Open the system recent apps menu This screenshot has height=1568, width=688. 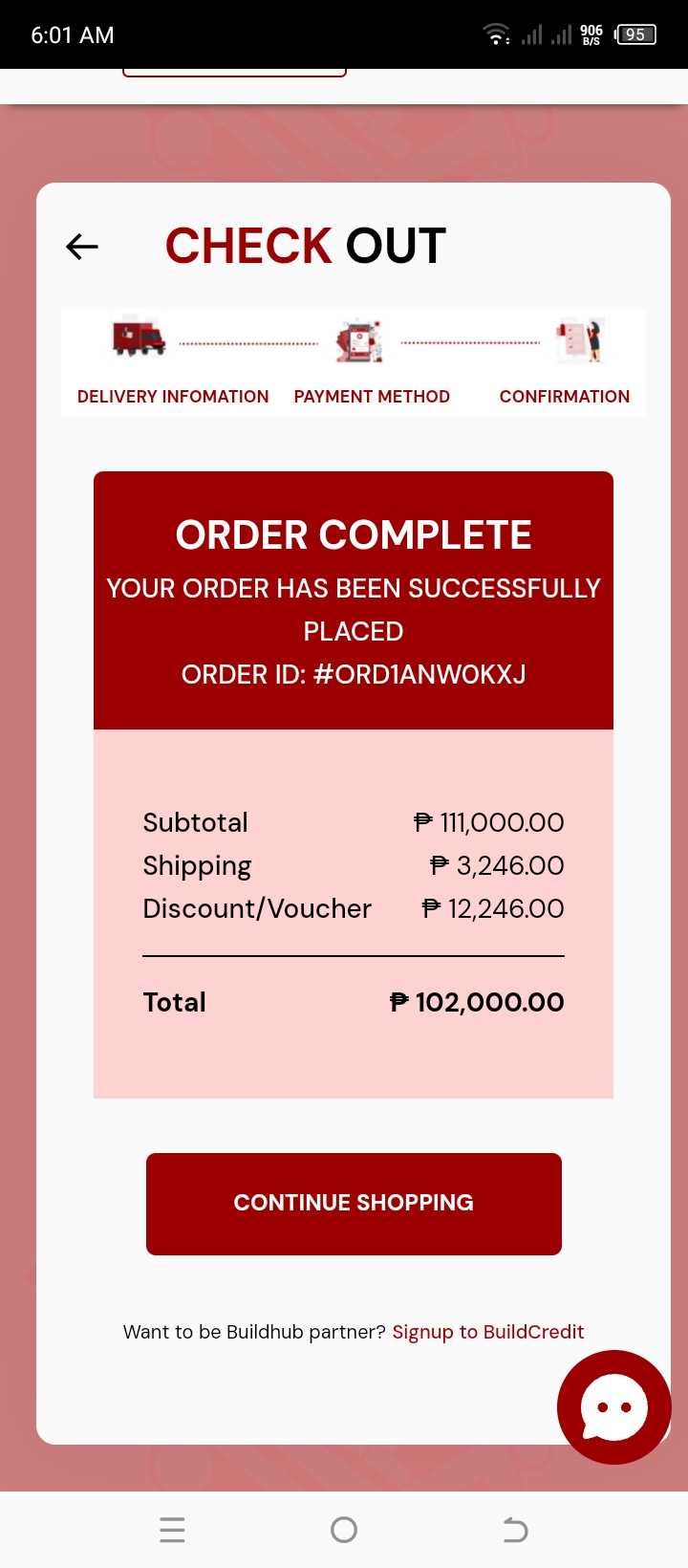tap(172, 1530)
